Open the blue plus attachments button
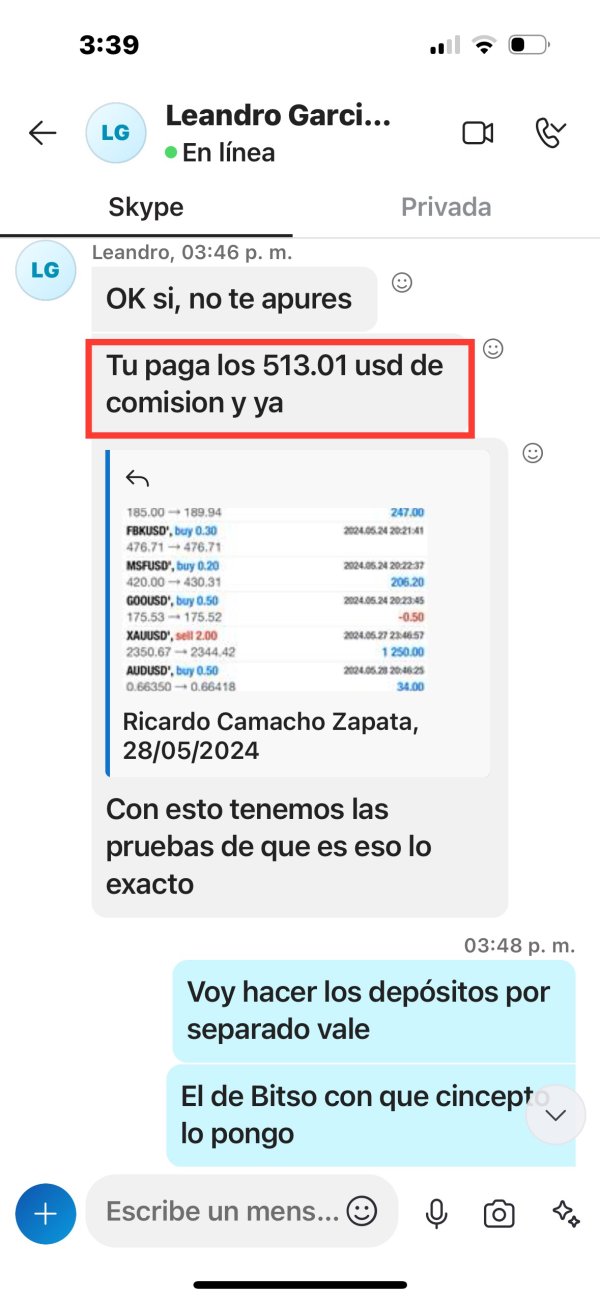 (45, 1213)
